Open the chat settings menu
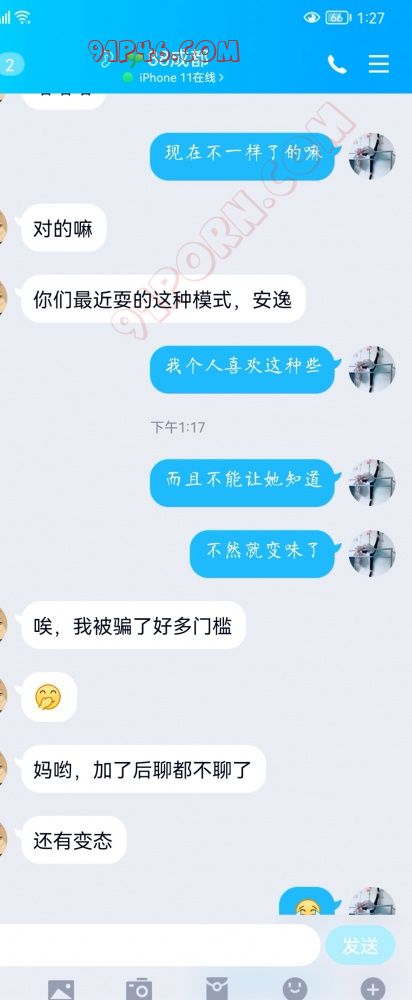The width and height of the screenshot is (412, 1000). 378,64
